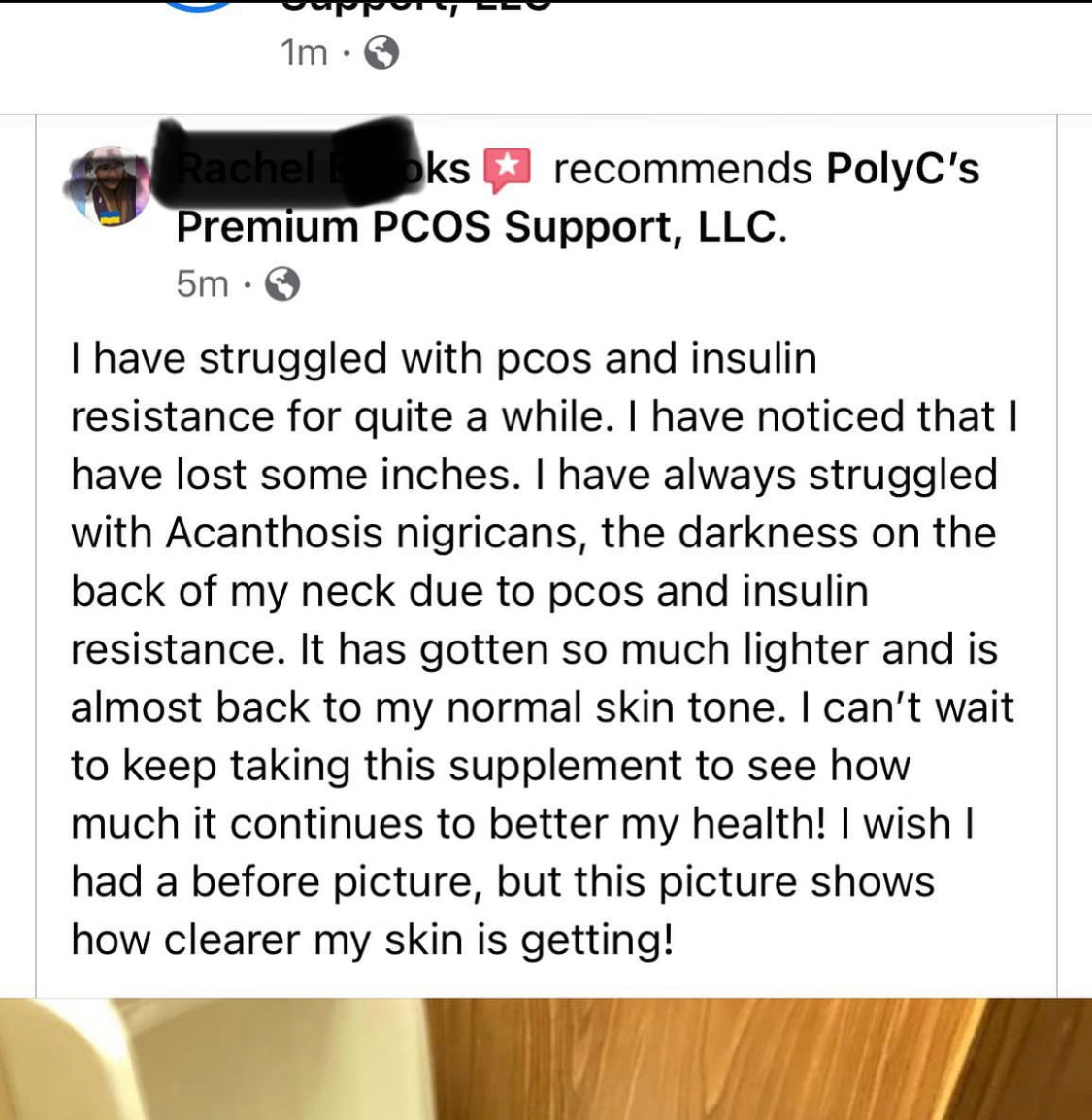Expand the 5m timestamp details
The height and width of the screenshot is (1120, 1092).
[x=204, y=282]
